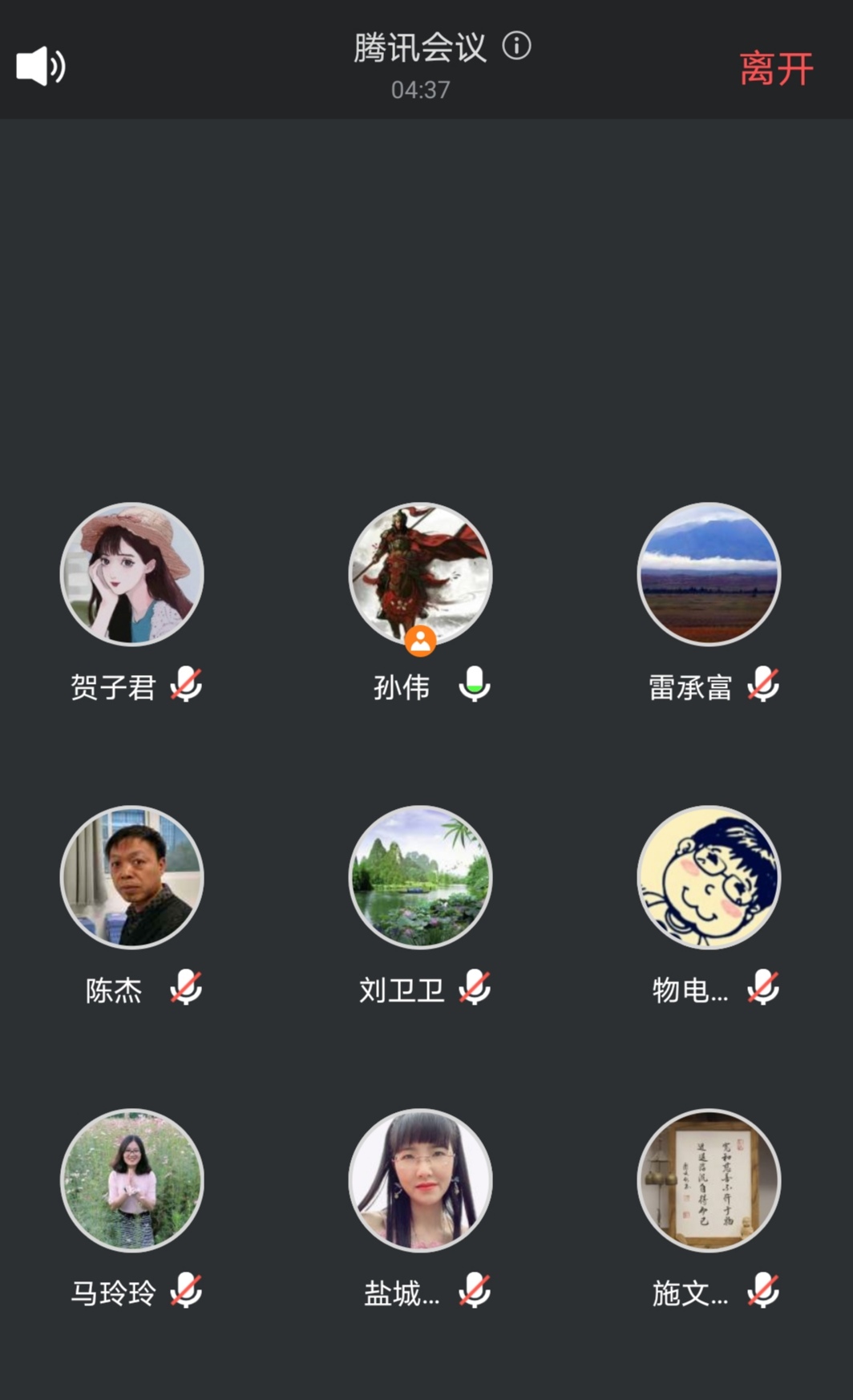Open the participant tile named 物电...
Image resolution: width=853 pixels, height=1400 pixels.
(709, 876)
